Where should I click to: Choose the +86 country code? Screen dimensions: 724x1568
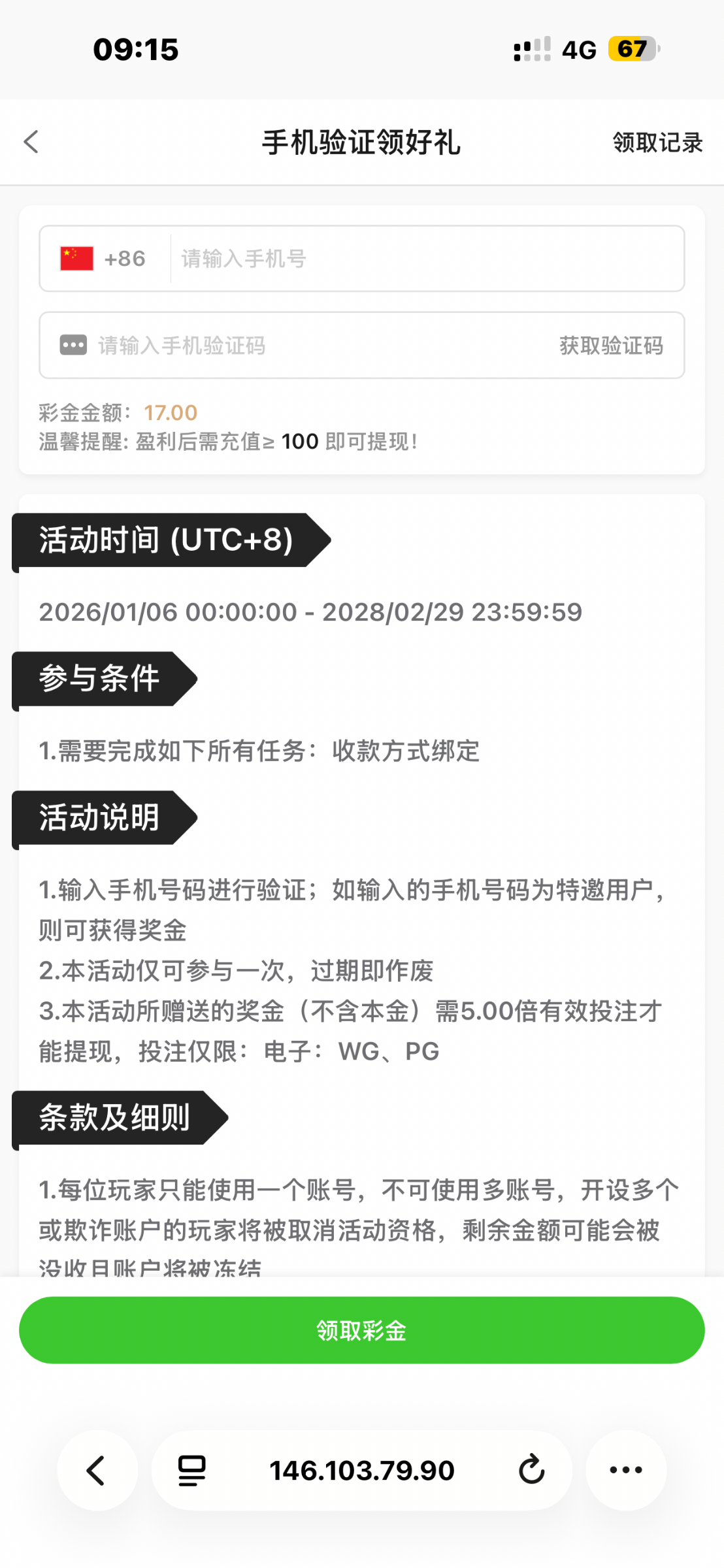(x=104, y=259)
